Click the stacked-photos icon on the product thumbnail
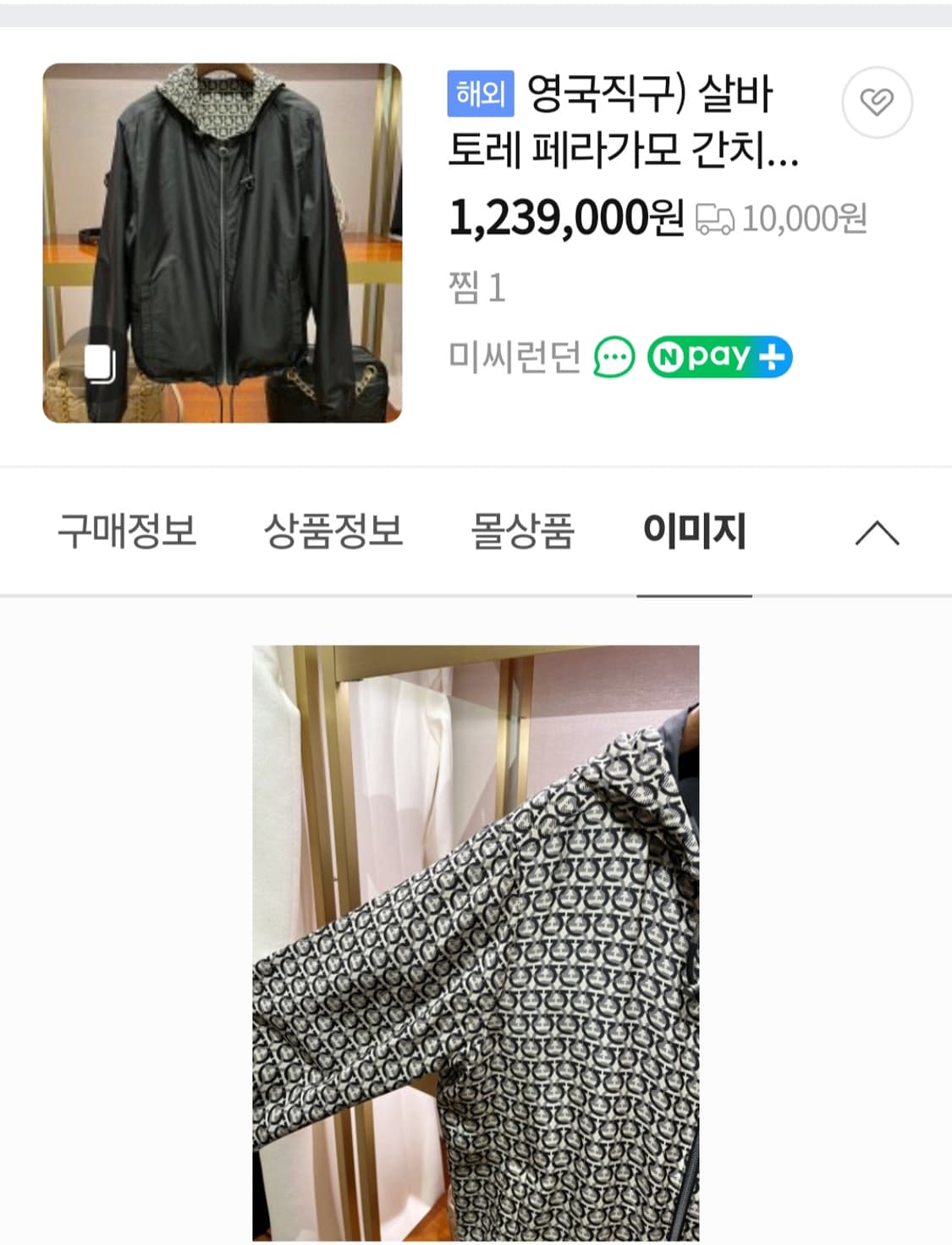Image resolution: width=952 pixels, height=1245 pixels. (101, 361)
